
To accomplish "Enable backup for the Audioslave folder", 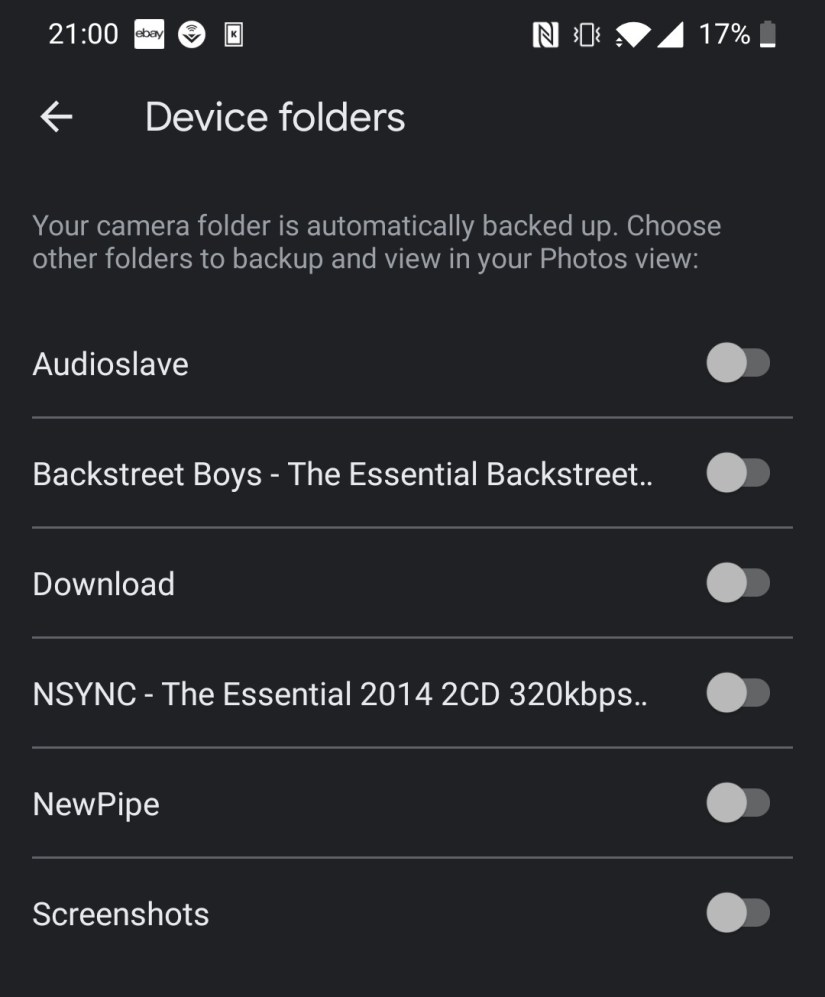I will [738, 363].
